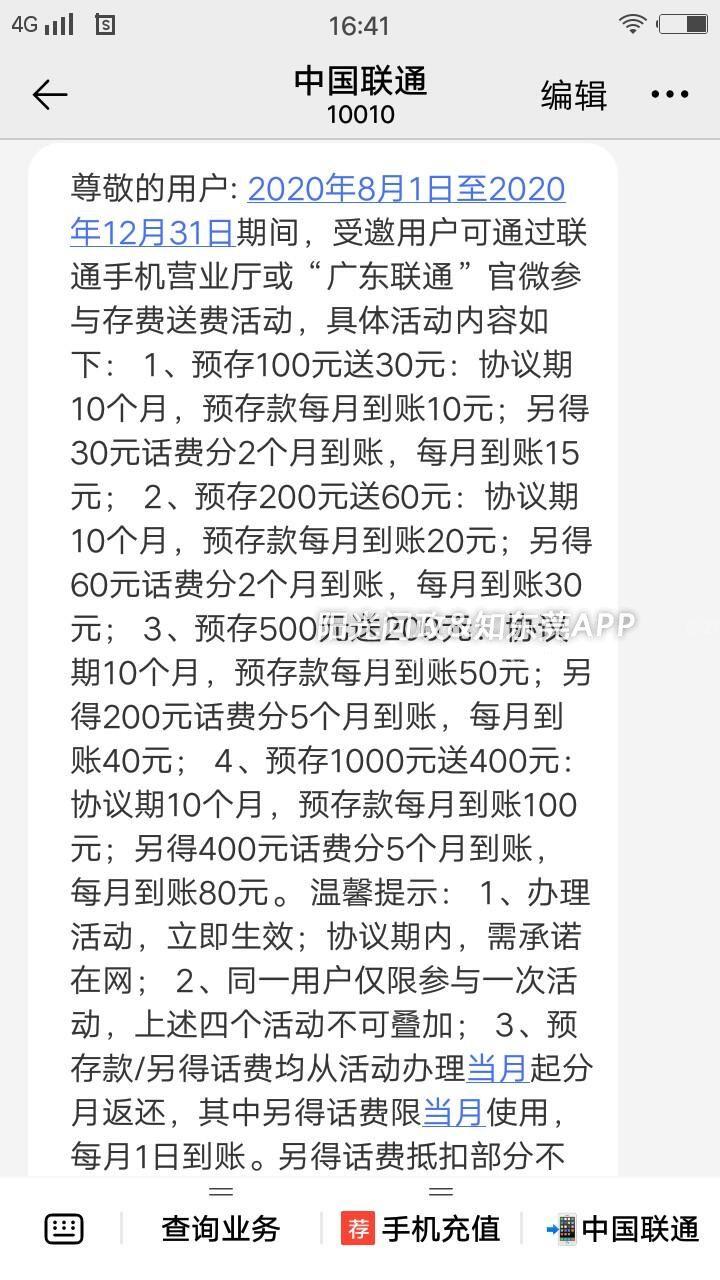
Task: Tap 编辑 to edit the conversation
Action: tap(574, 95)
